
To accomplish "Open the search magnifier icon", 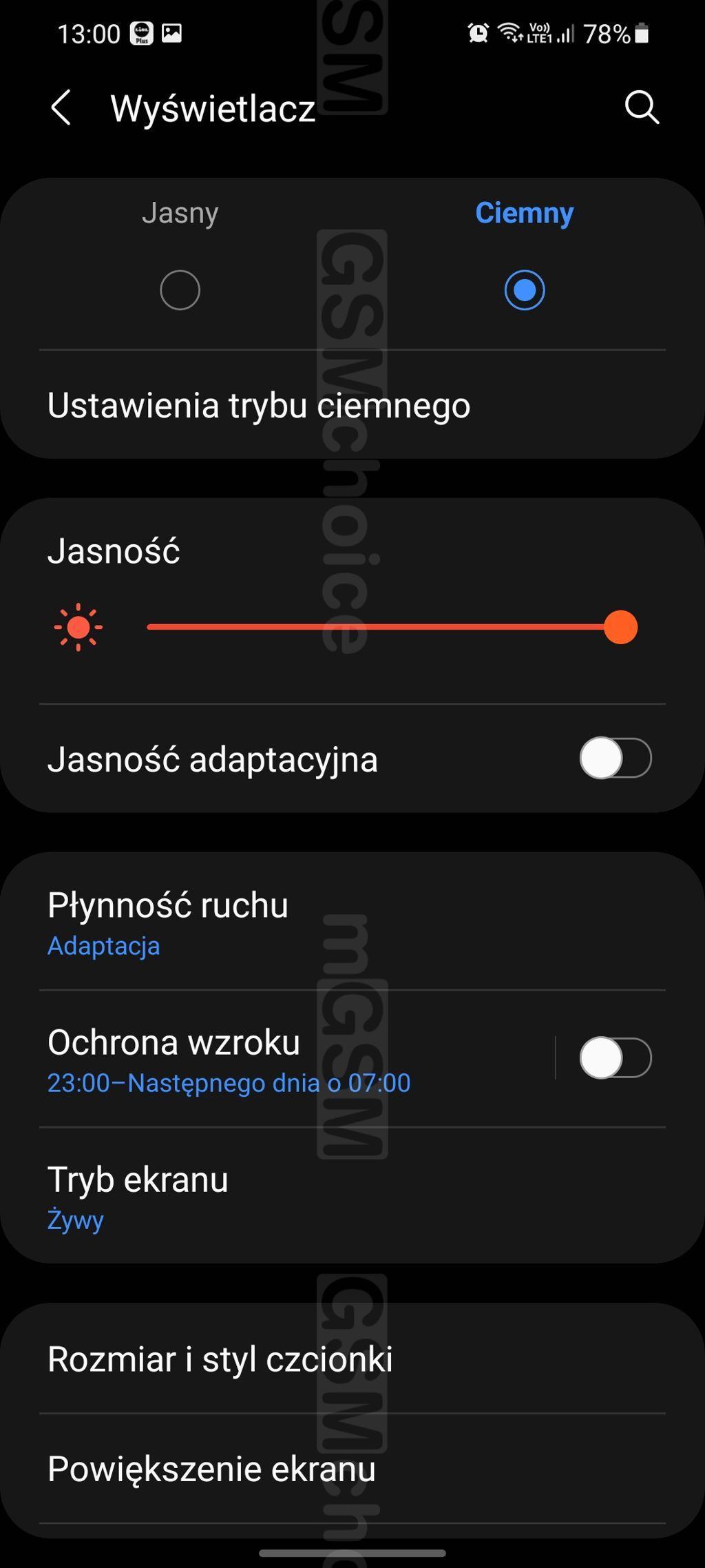I will tap(642, 108).
